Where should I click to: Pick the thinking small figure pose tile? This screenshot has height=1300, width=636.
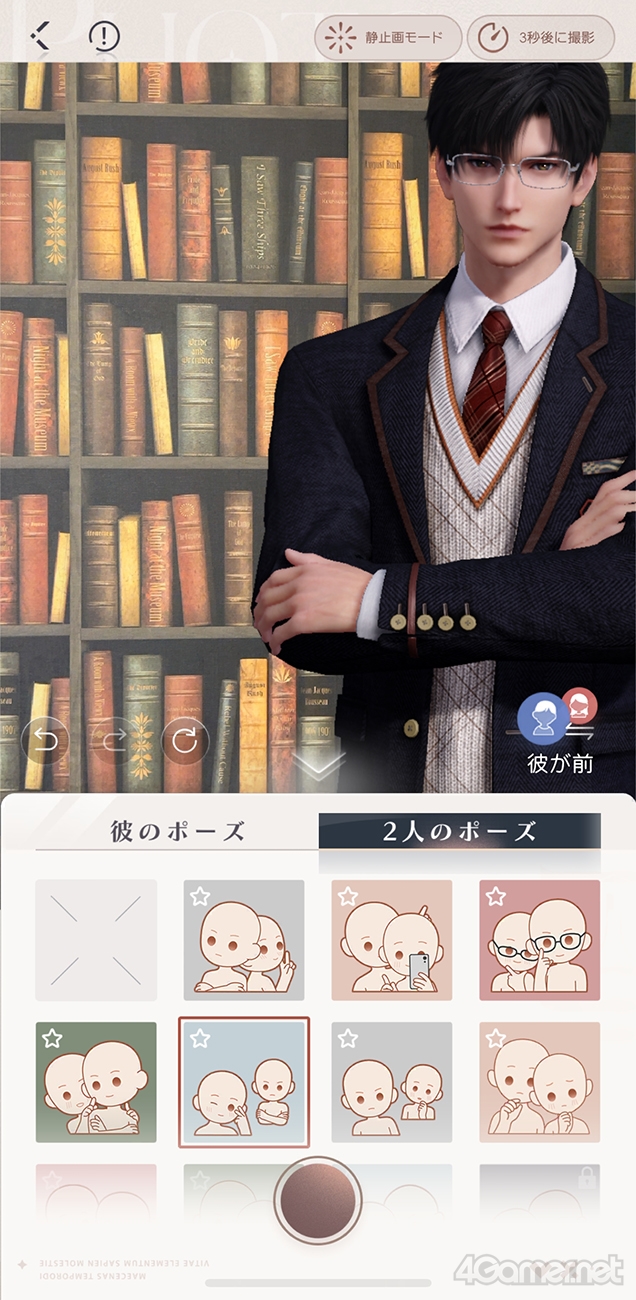pyautogui.click(x=392, y=1082)
